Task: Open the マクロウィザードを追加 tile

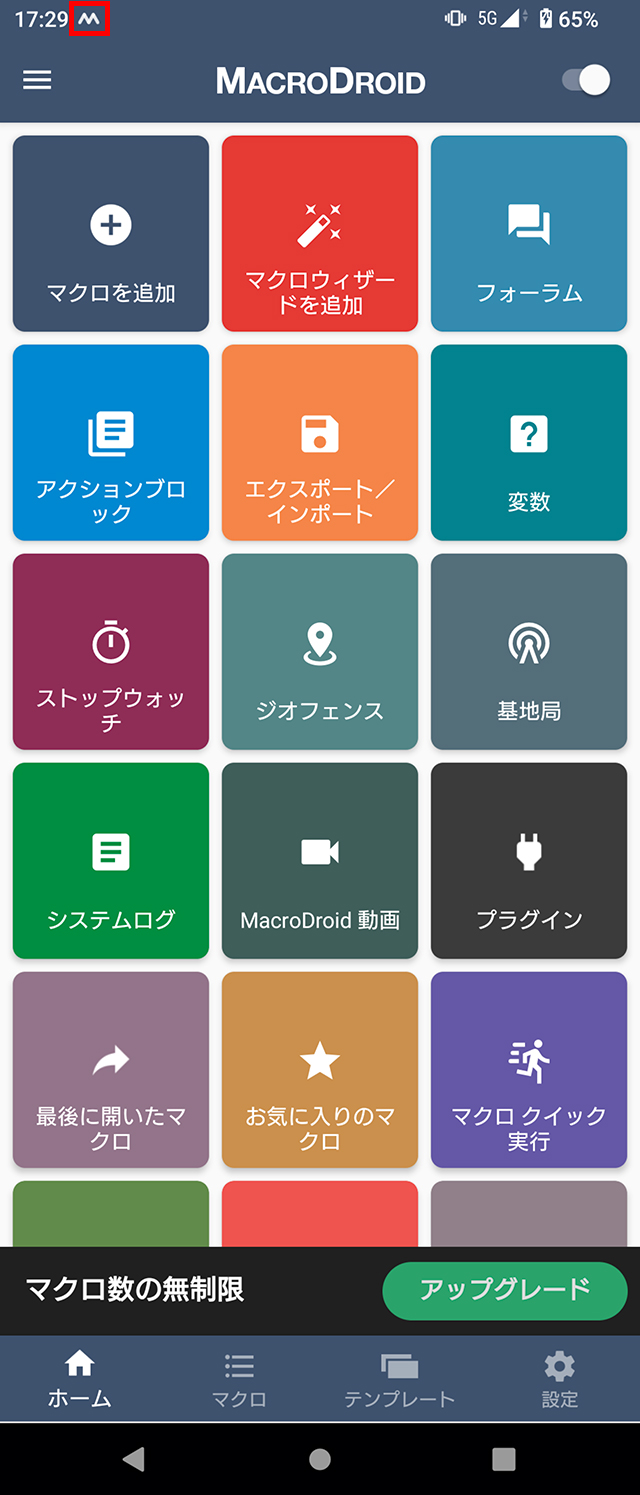Action: click(320, 234)
